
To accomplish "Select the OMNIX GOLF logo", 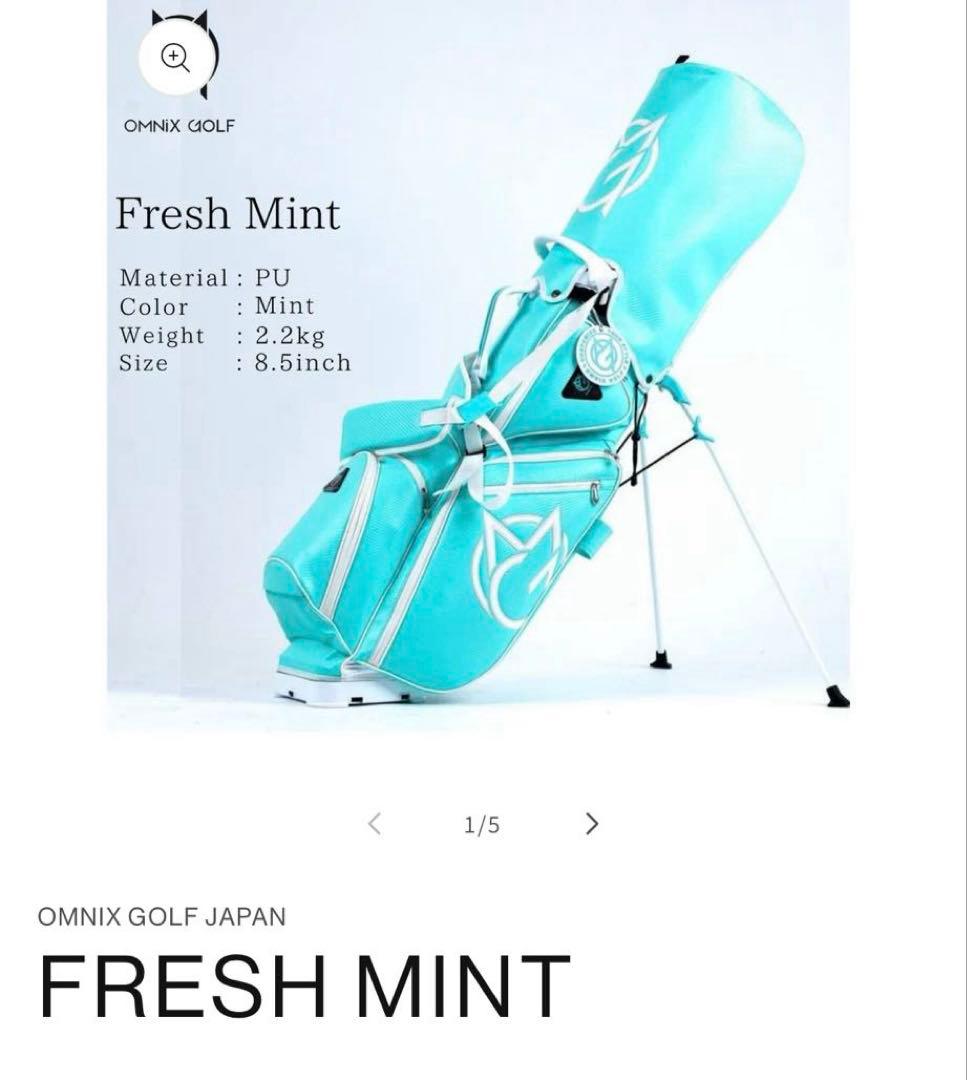I will click(x=179, y=126).
